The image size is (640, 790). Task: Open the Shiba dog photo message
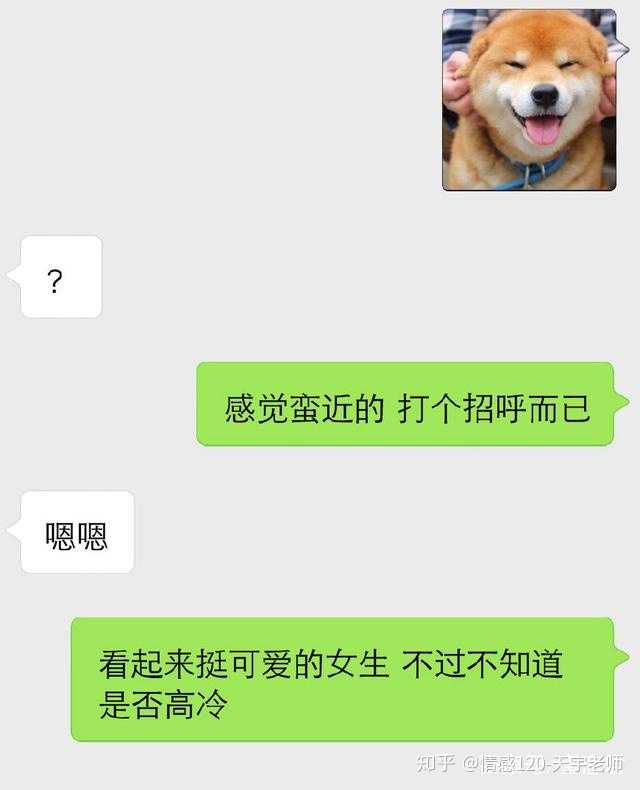pos(528,99)
